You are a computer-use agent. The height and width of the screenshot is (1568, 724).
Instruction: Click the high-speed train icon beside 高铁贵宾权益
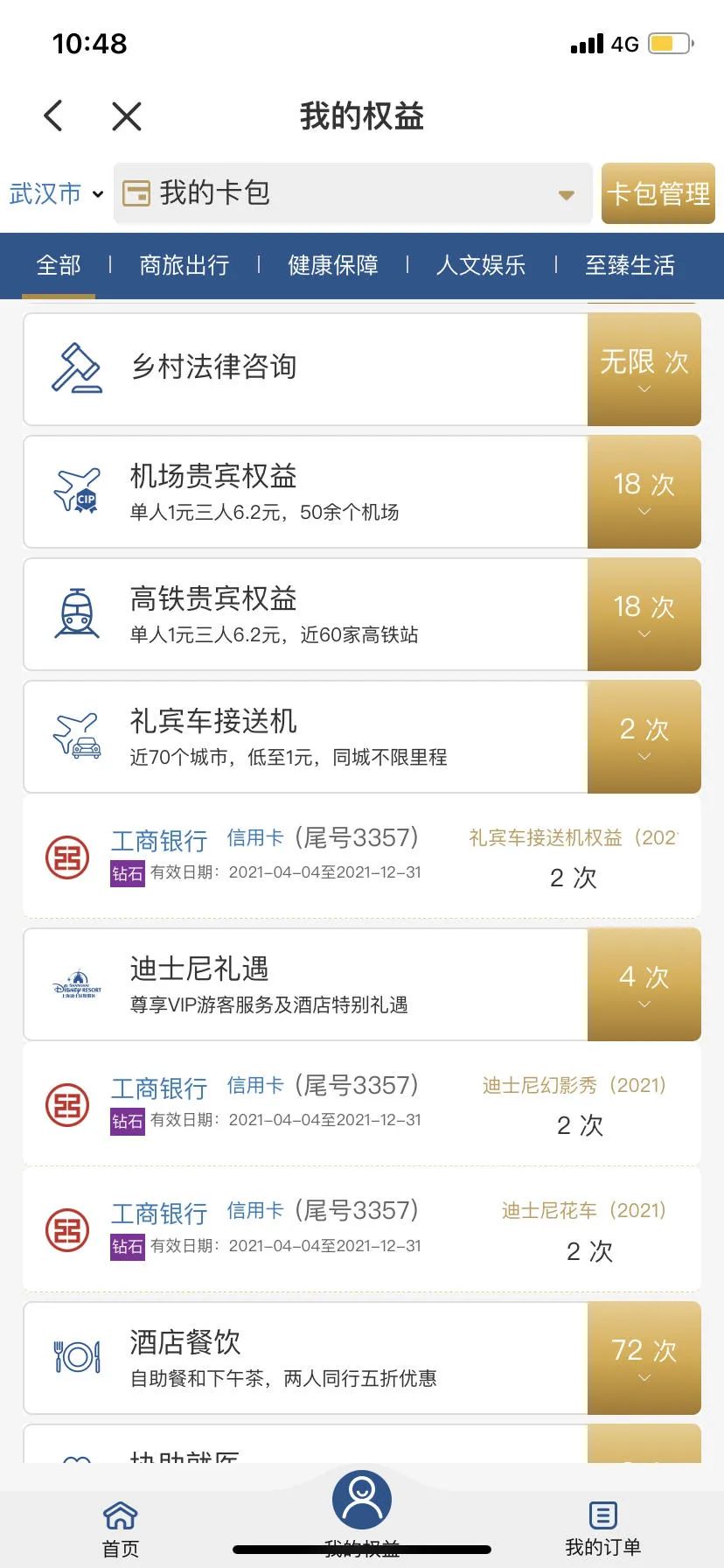pyautogui.click(x=77, y=612)
